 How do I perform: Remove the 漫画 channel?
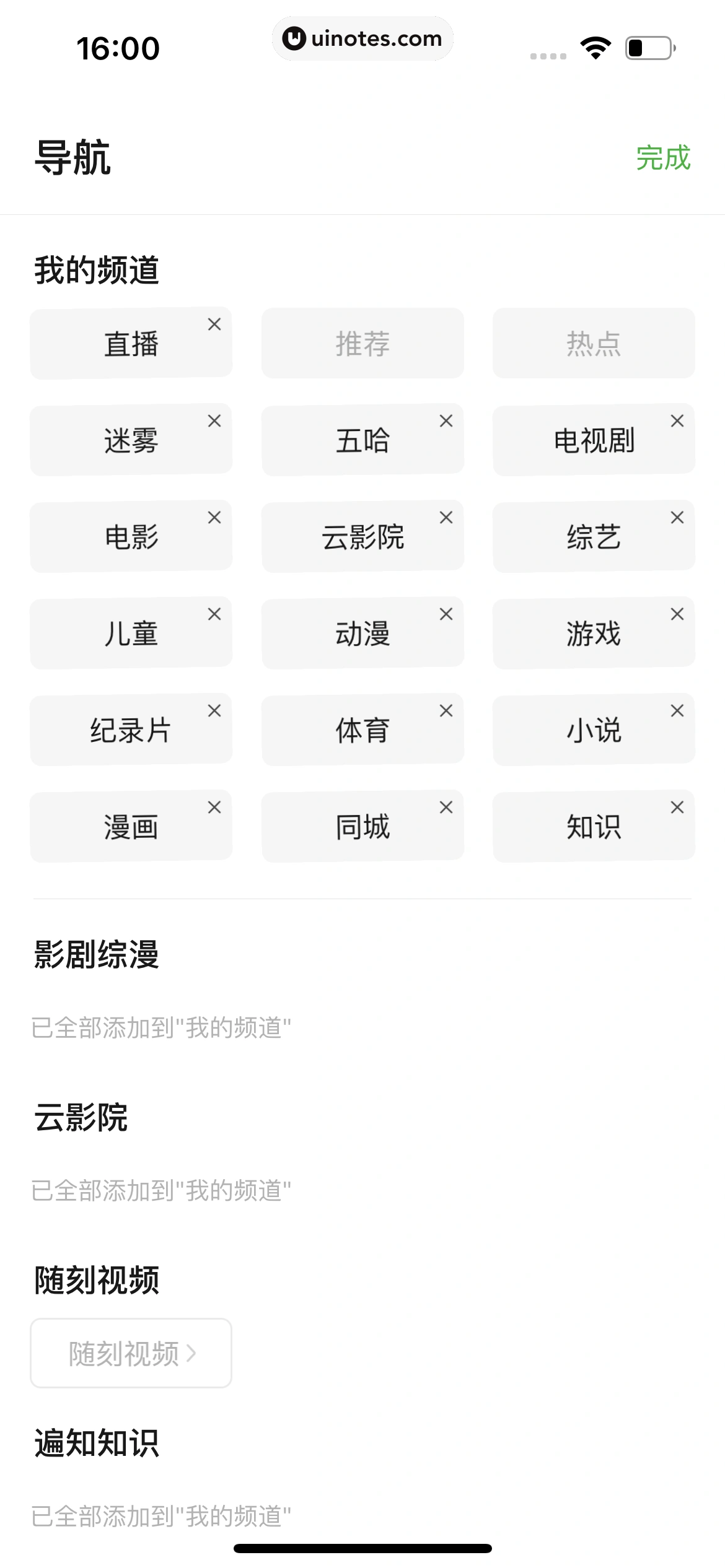pos(215,808)
